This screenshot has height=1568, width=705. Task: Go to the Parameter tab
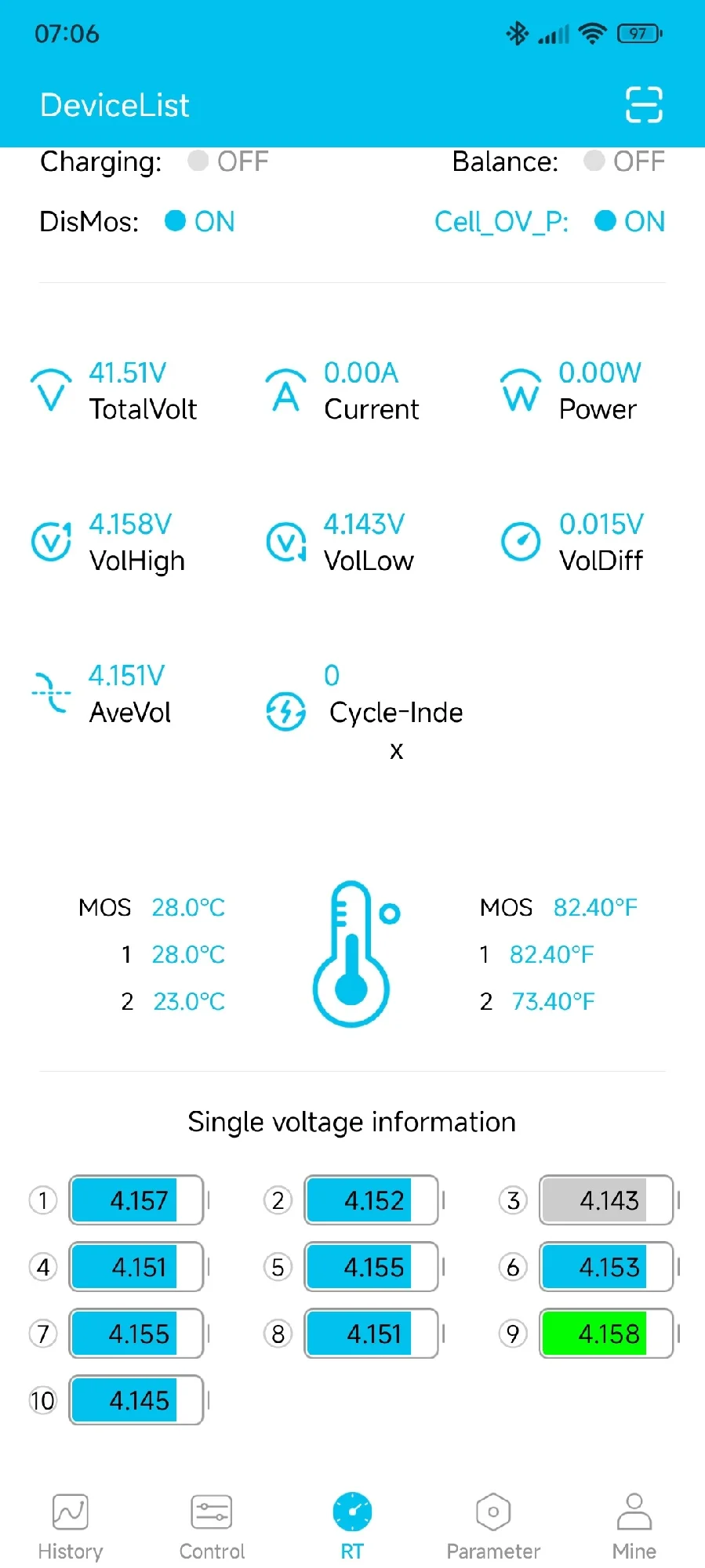(x=493, y=1525)
